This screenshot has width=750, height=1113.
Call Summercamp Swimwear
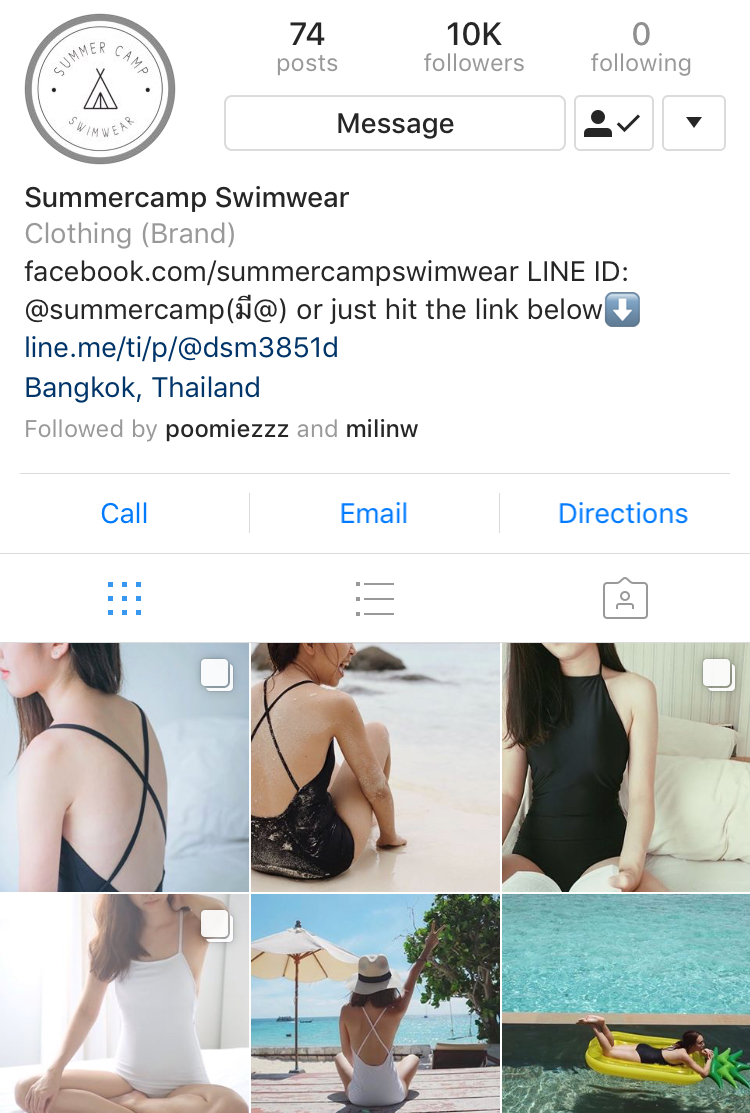coord(124,513)
